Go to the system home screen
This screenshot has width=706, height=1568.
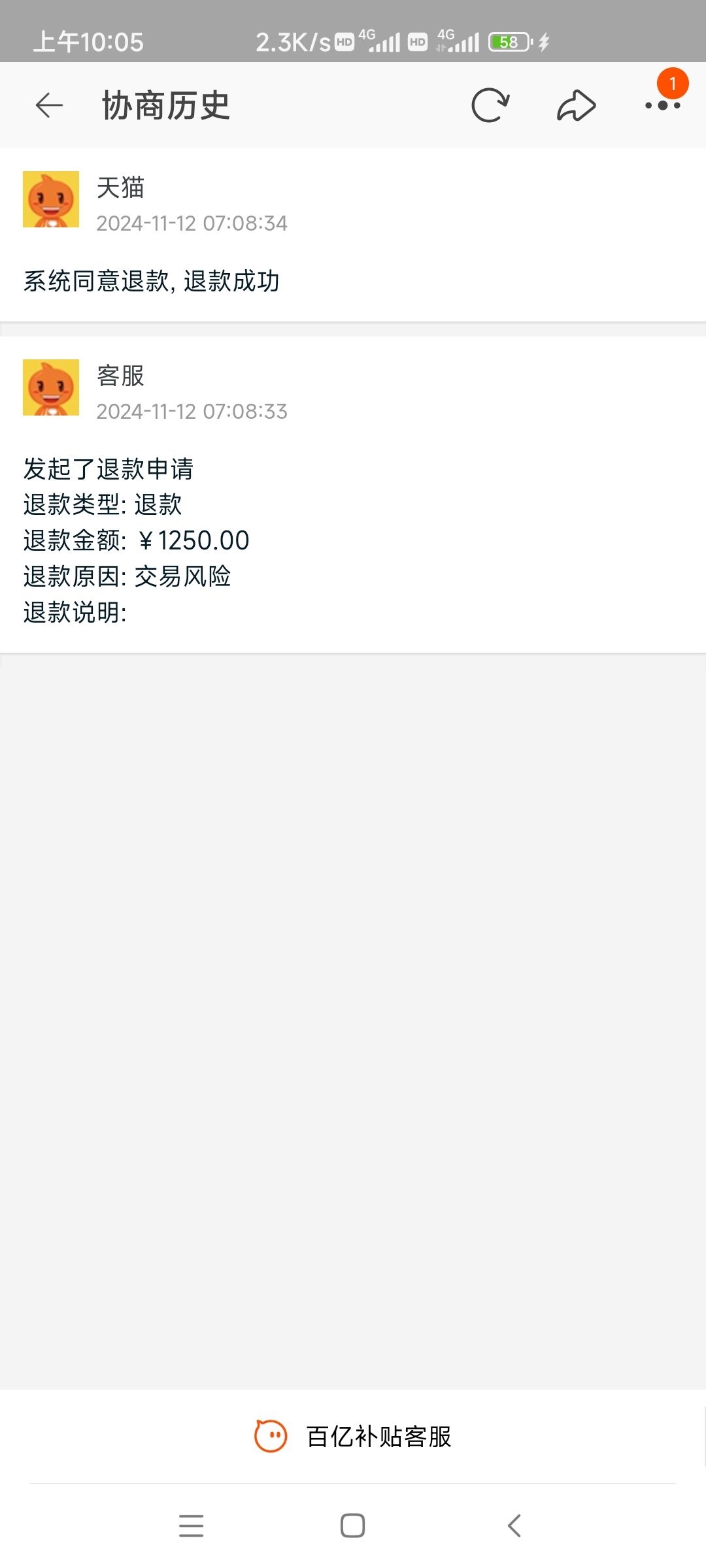[352, 1526]
